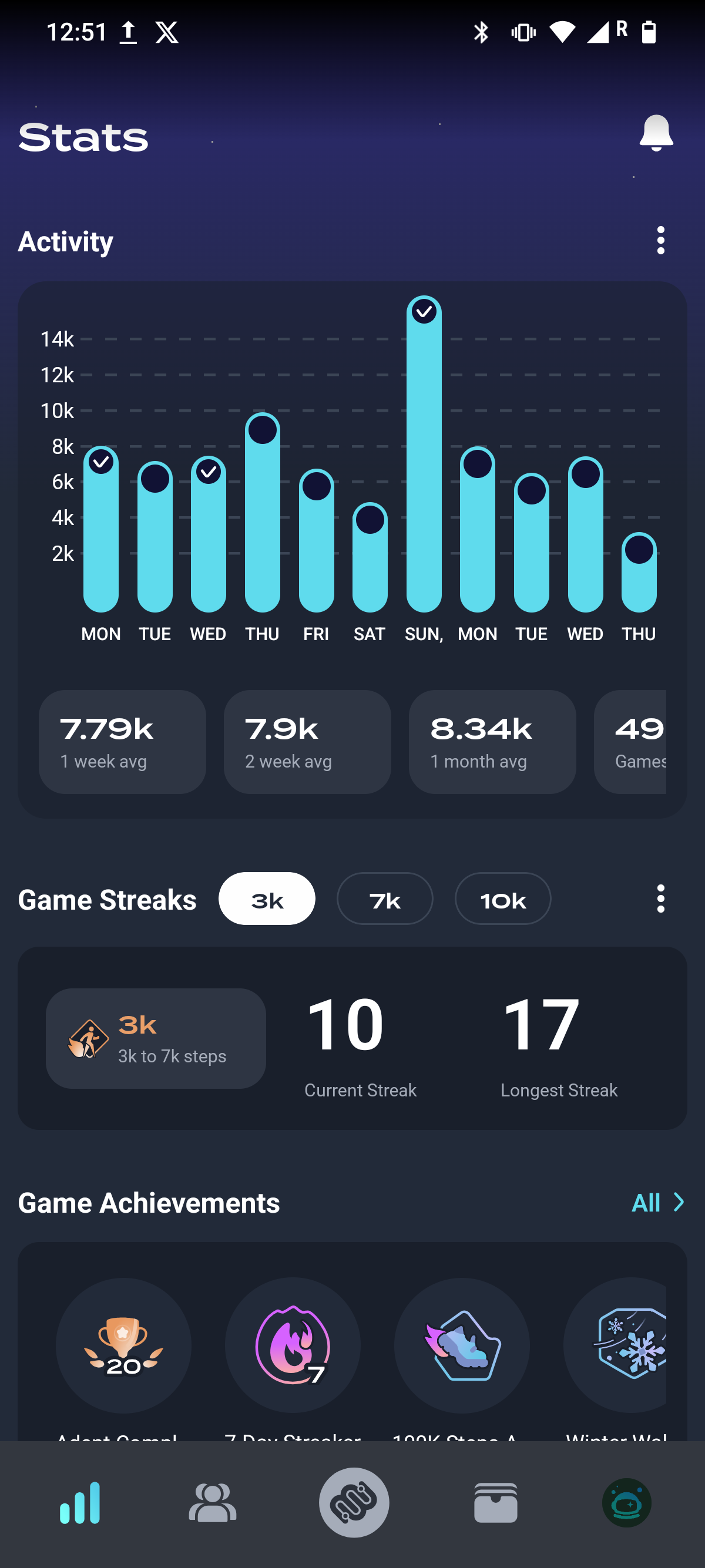Screen dimensions: 705x1568
Task: Open the Game Streaks overflow menu
Action: (x=660, y=899)
